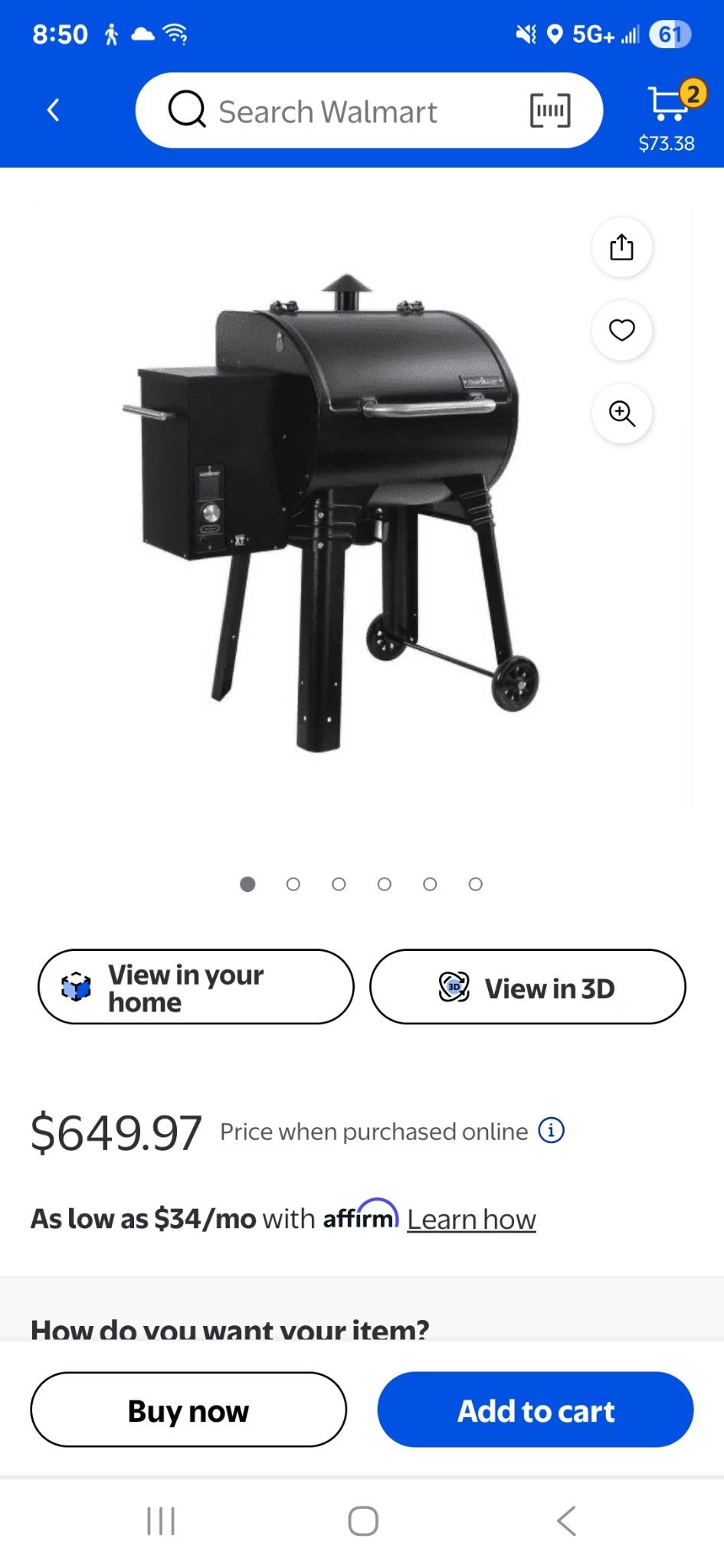Image resolution: width=724 pixels, height=1568 pixels.
Task: Expand How do you want your item section
Action: coord(229,1330)
